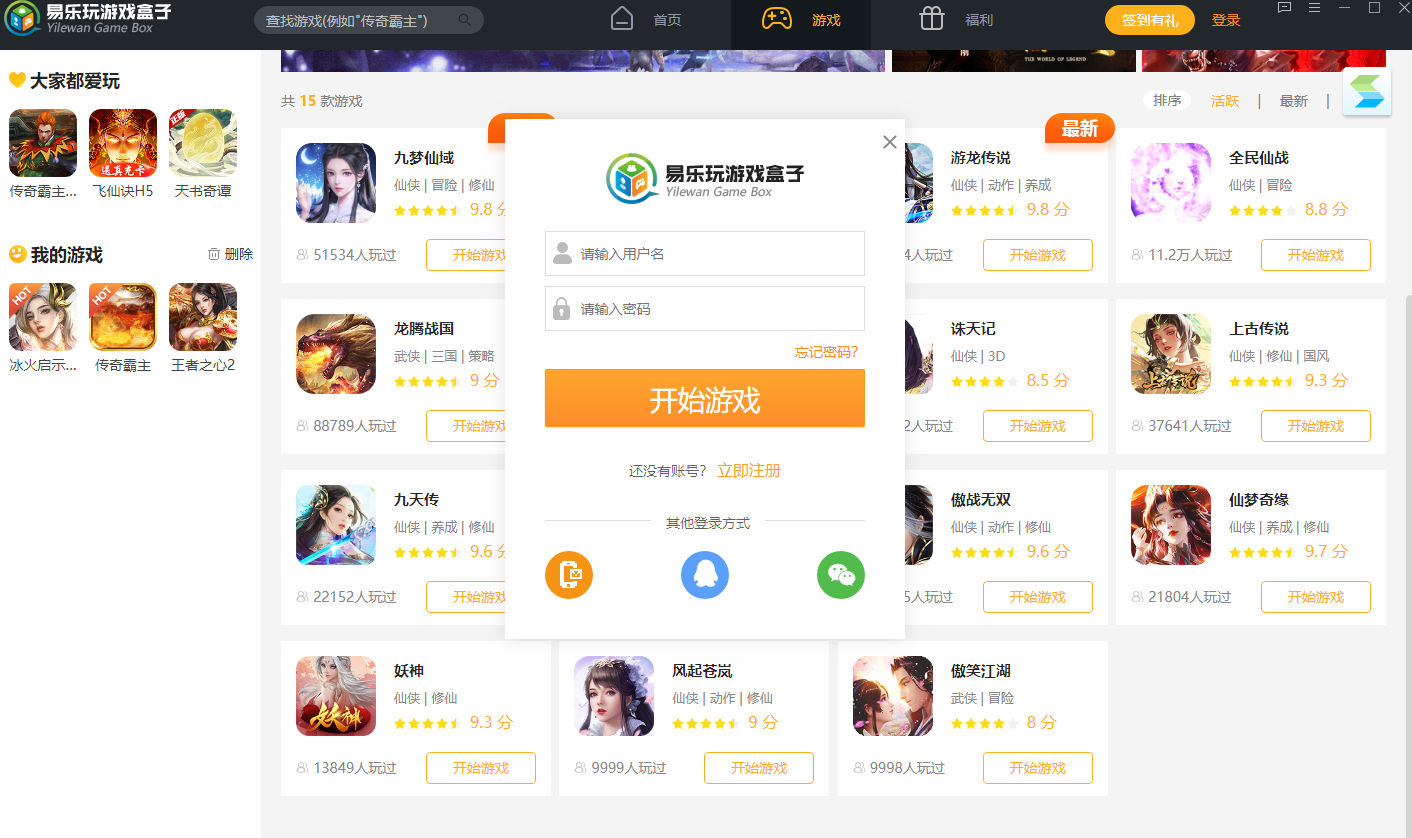This screenshot has width=1412, height=838.
Task: Start the game 全民仙战
Action: pyautogui.click(x=1315, y=255)
